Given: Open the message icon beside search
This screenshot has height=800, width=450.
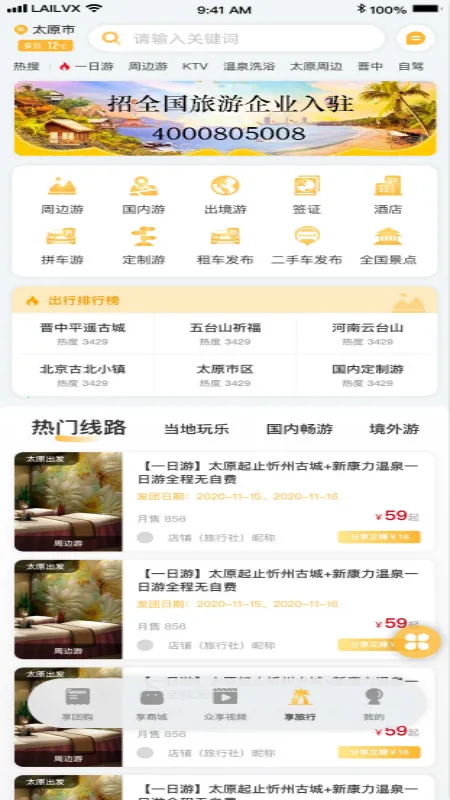Looking at the screenshot, I should tap(415, 39).
